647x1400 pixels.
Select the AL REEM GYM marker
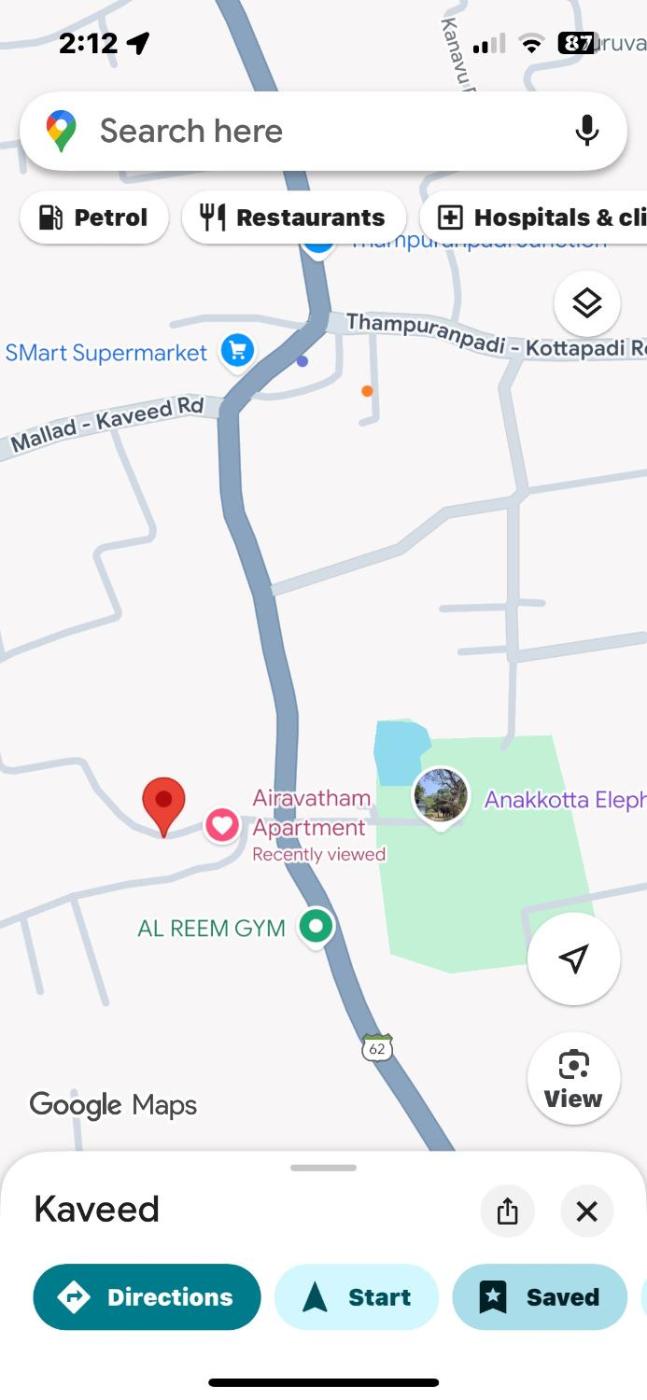point(317,927)
